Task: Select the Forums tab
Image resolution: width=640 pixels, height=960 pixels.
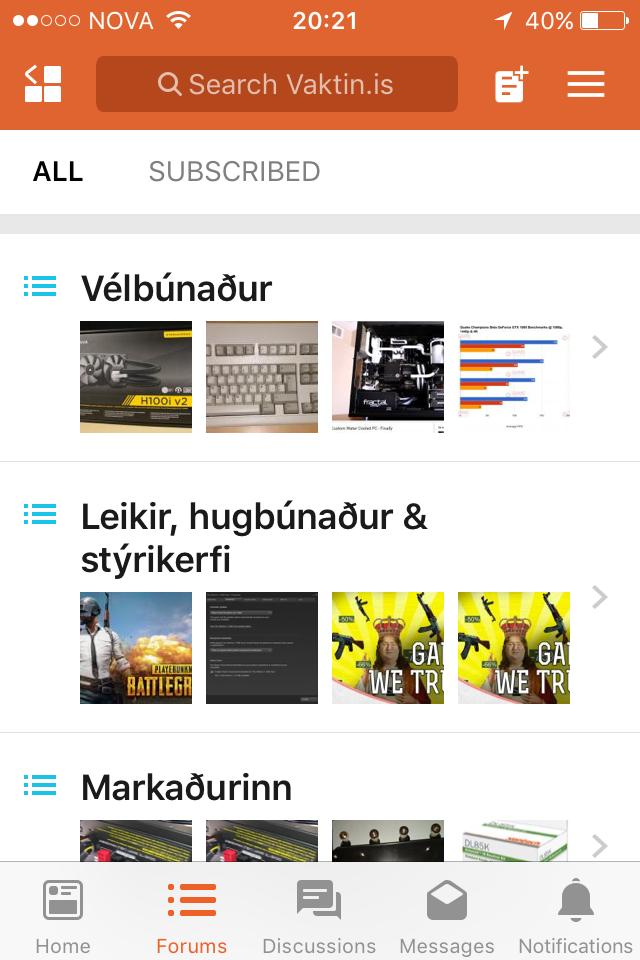Action: click(191, 916)
